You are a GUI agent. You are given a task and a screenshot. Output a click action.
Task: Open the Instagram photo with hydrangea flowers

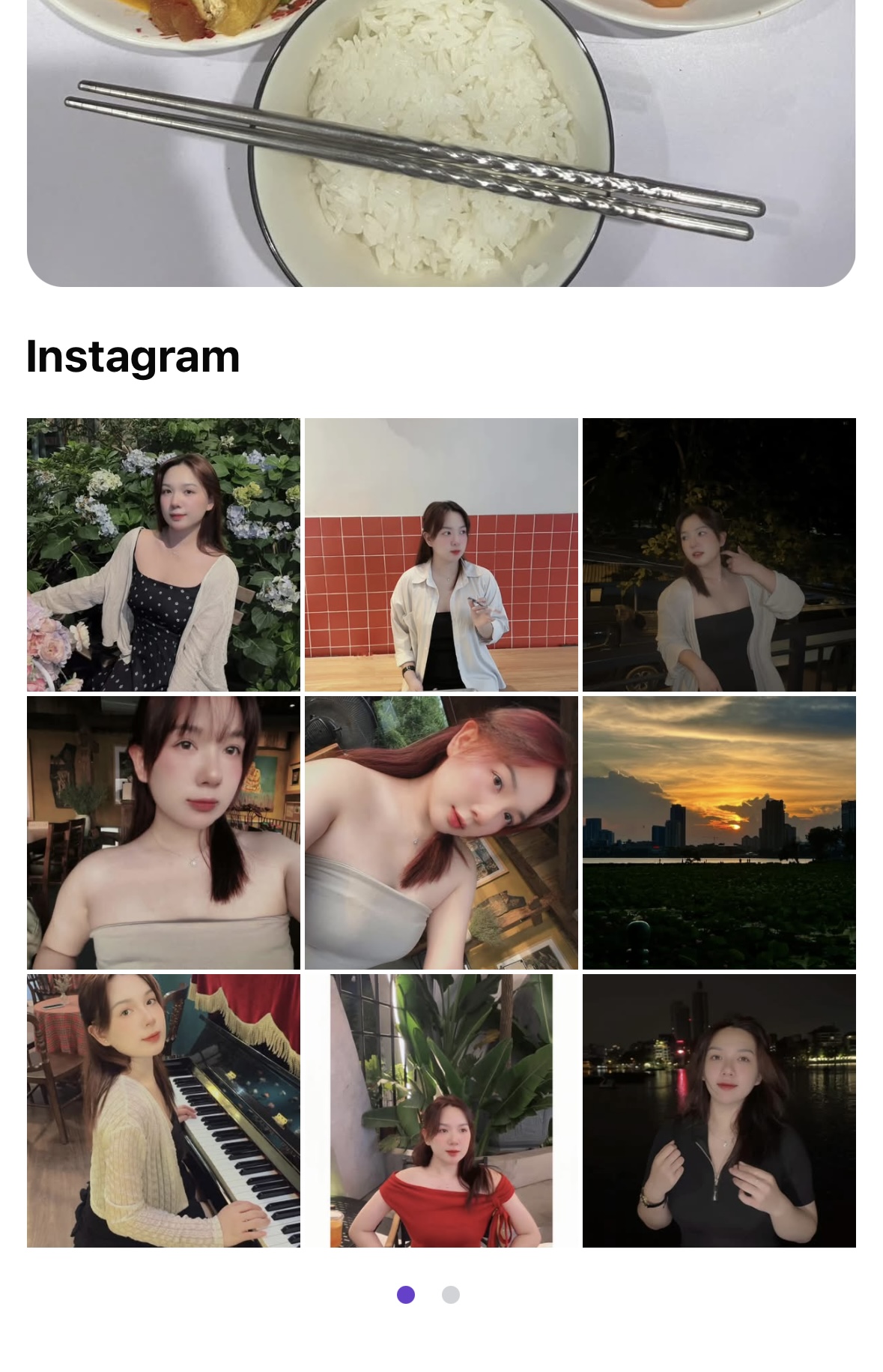tap(163, 554)
